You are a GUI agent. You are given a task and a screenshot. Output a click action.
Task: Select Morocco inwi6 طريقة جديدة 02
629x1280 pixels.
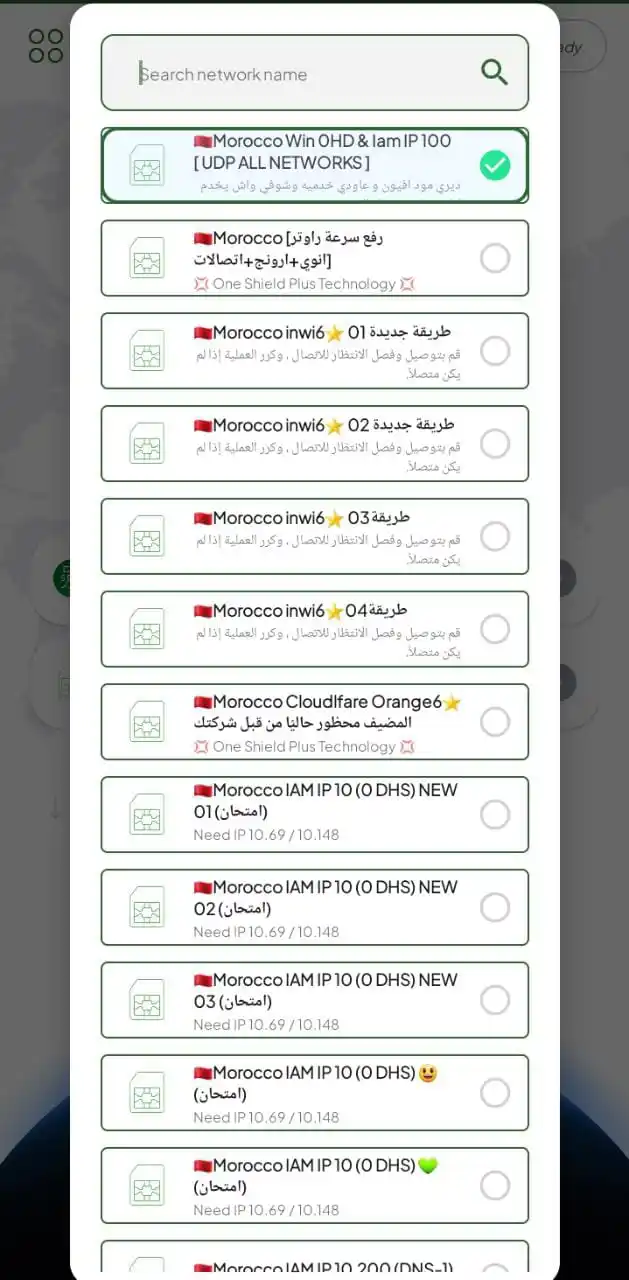pyautogui.click(x=314, y=444)
